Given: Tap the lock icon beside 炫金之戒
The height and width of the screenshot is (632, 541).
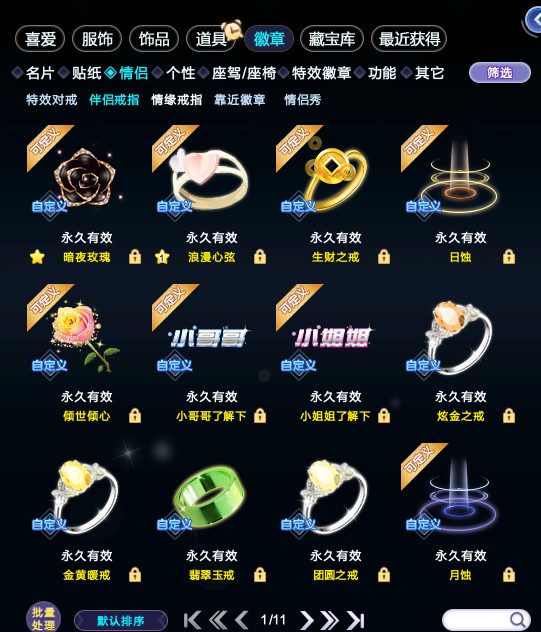Looking at the screenshot, I should tap(509, 416).
